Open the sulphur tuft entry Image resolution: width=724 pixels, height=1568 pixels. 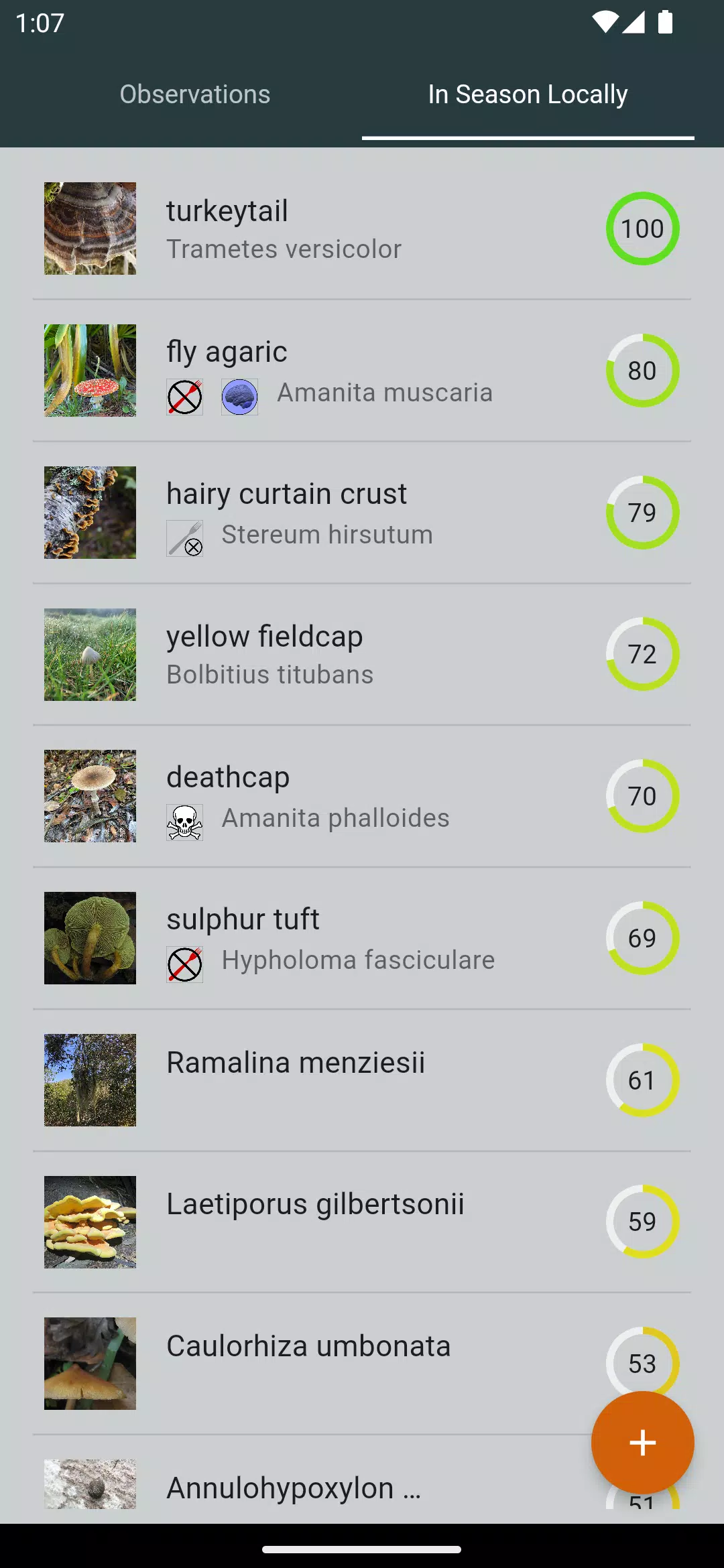point(362,938)
